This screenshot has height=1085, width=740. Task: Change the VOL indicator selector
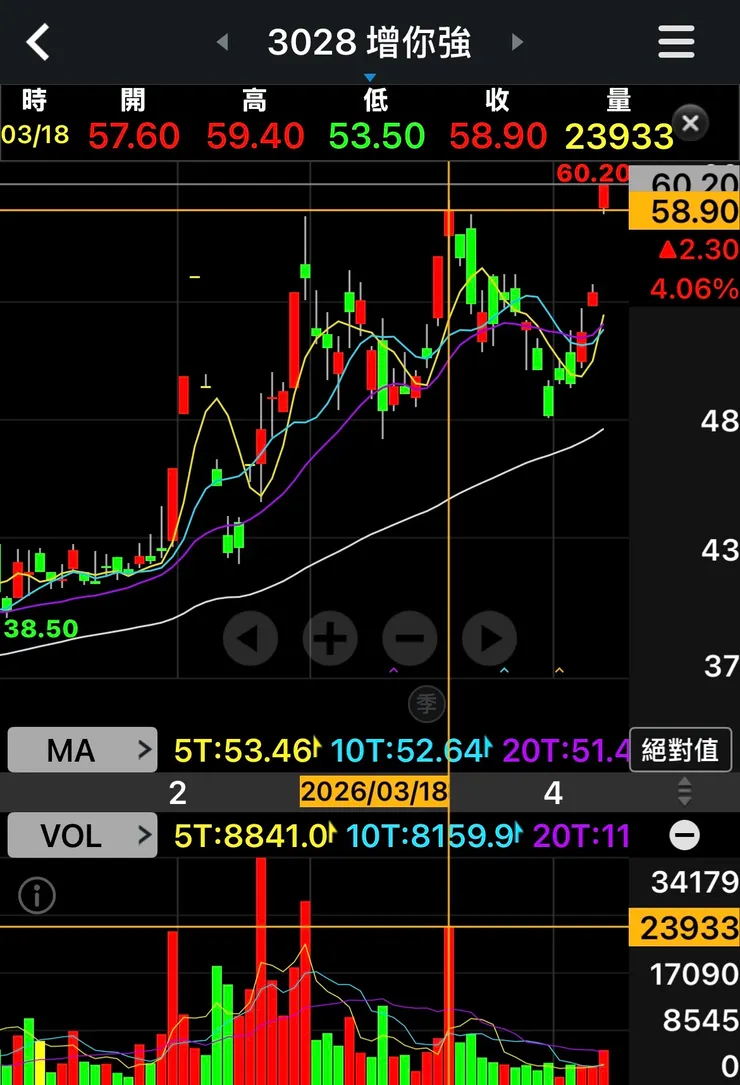click(82, 835)
